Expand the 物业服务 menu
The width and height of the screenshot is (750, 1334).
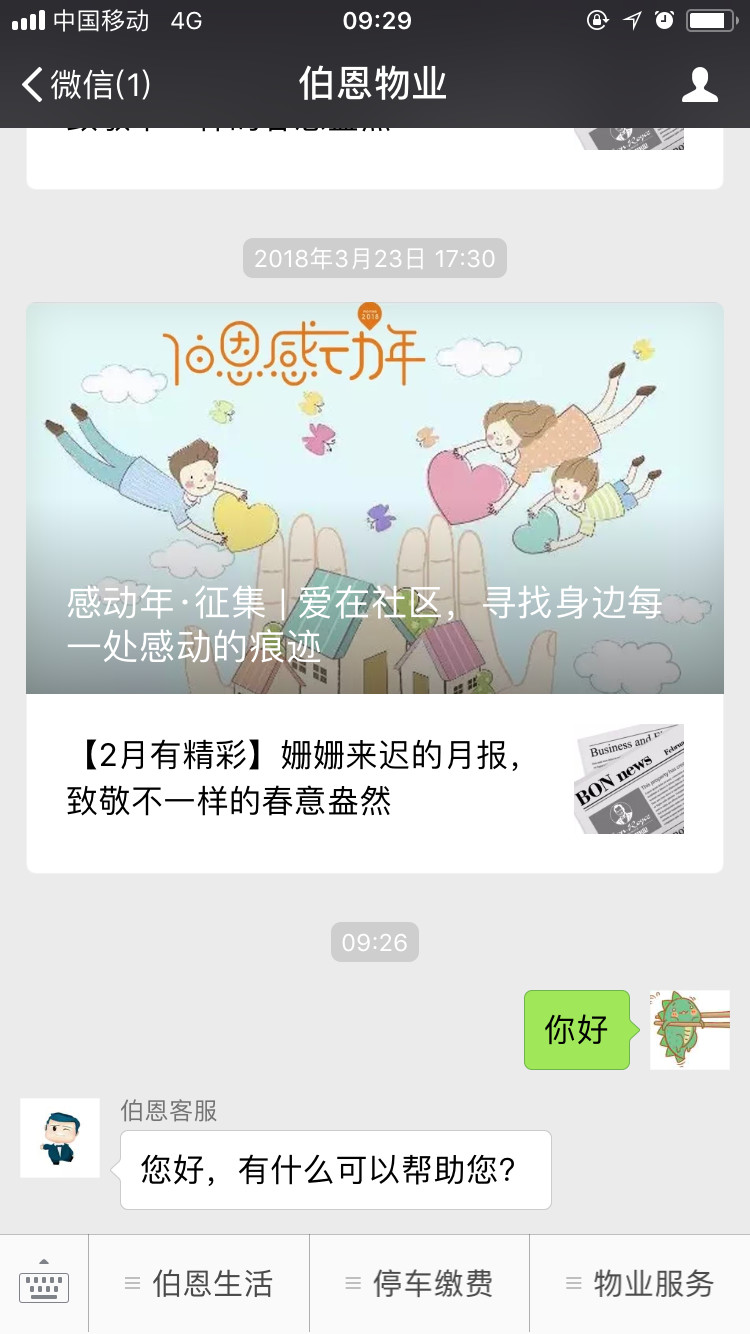(x=640, y=1284)
